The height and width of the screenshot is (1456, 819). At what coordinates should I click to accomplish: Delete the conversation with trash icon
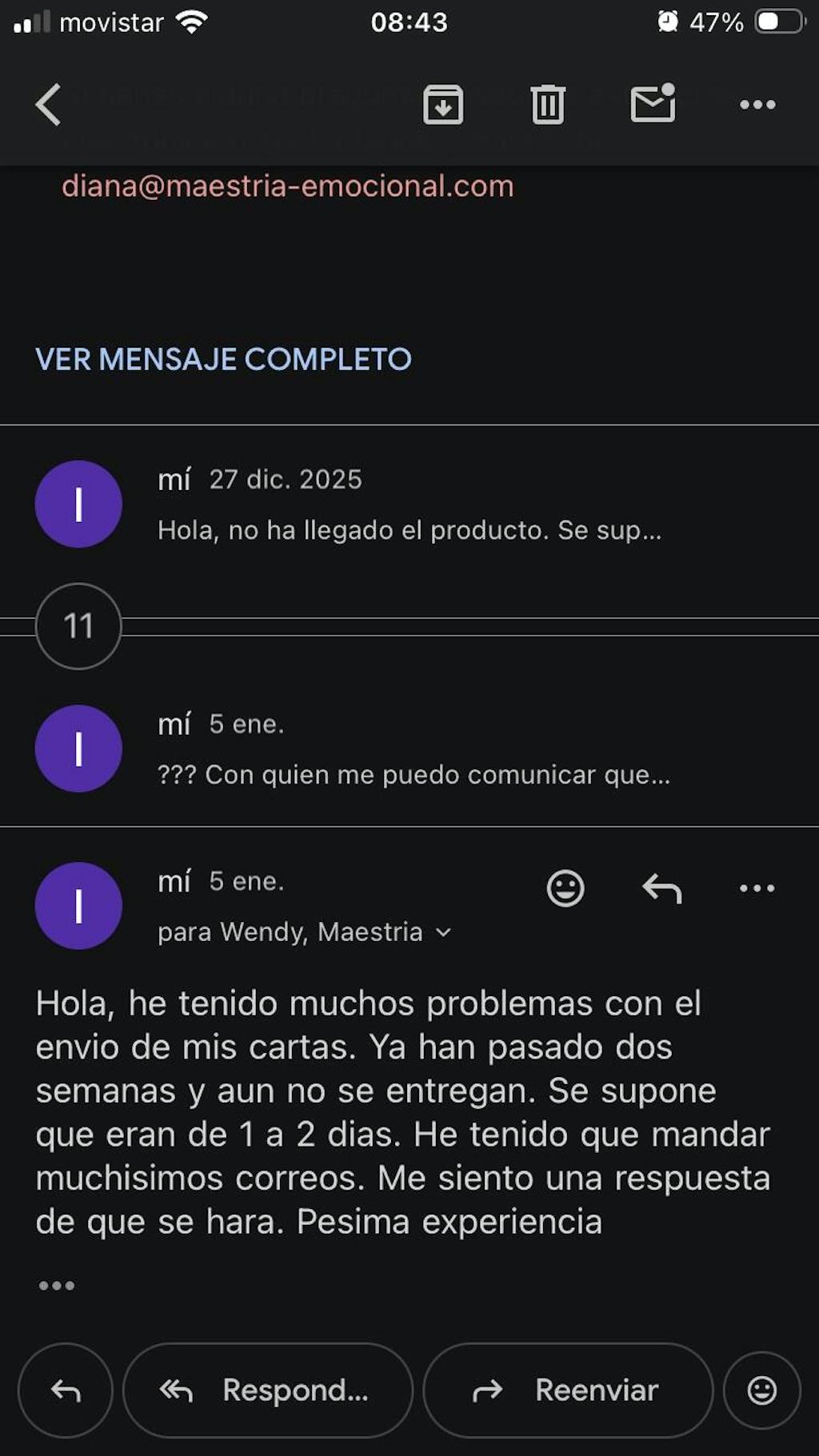(x=548, y=105)
